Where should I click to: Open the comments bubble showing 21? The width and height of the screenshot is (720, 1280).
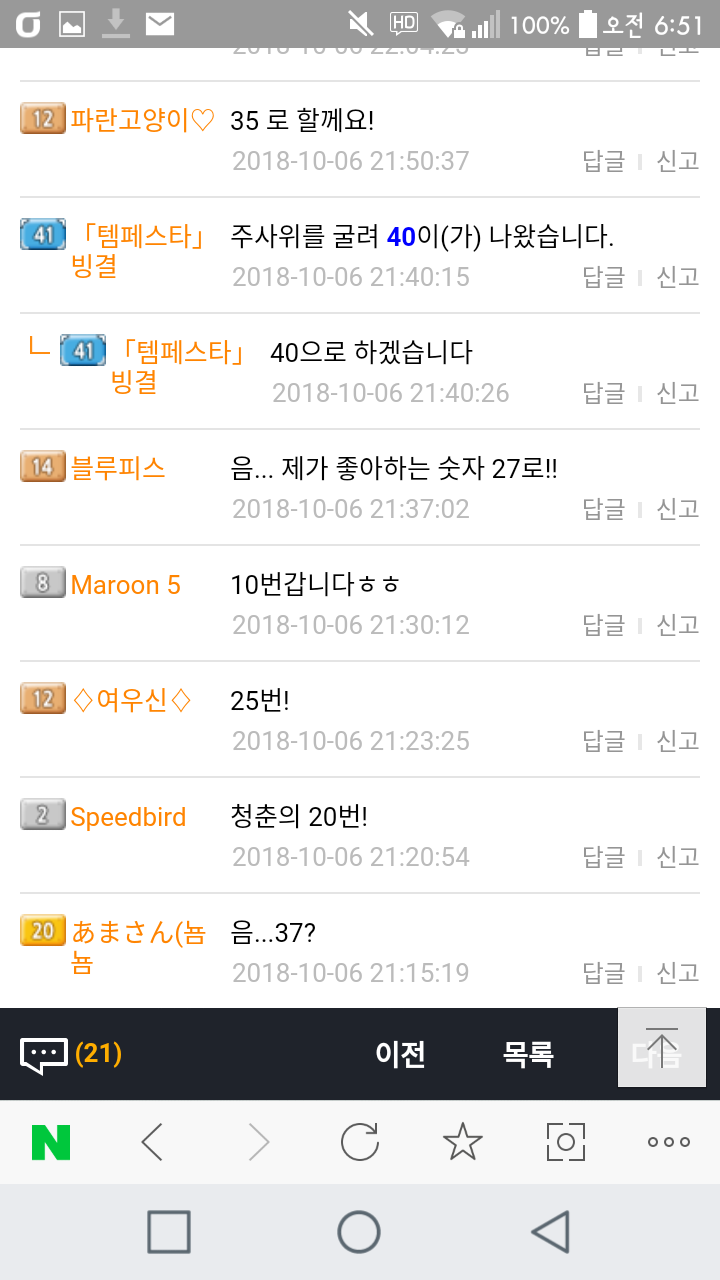(x=71, y=1053)
